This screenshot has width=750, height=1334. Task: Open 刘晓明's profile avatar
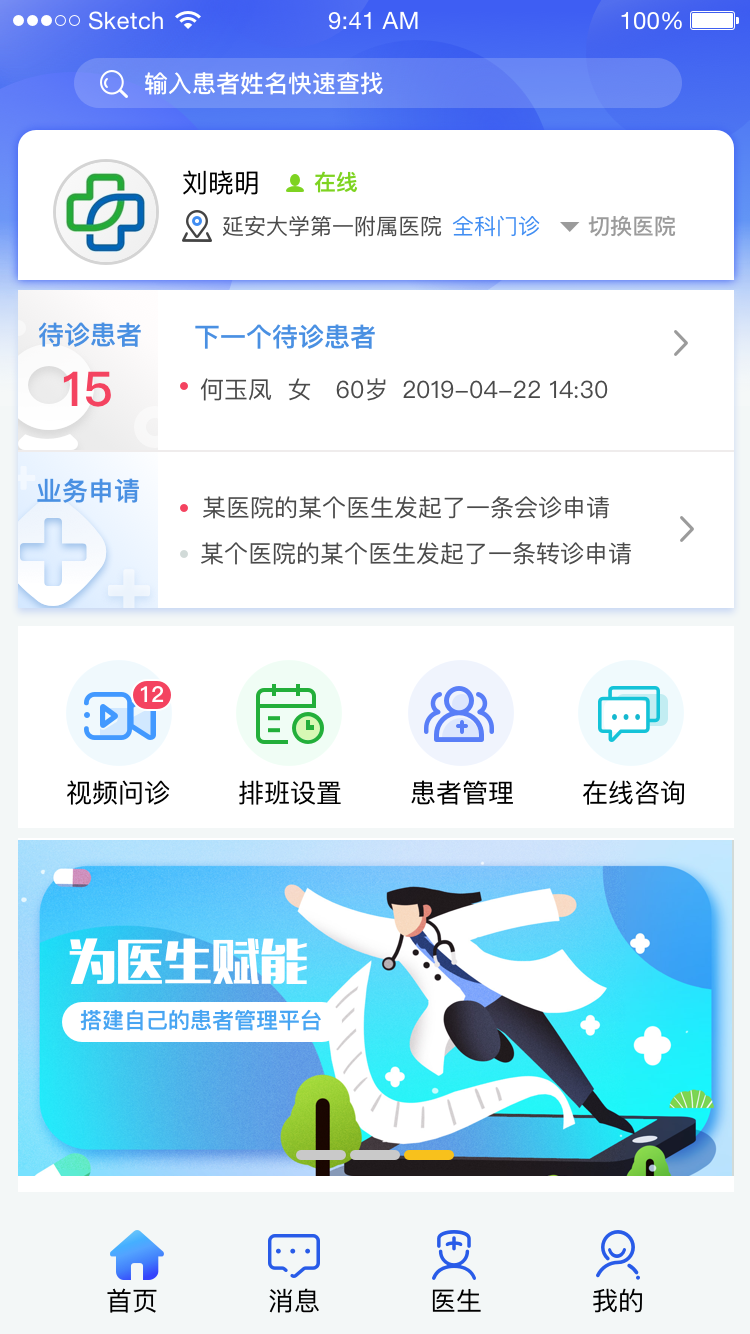click(x=106, y=212)
